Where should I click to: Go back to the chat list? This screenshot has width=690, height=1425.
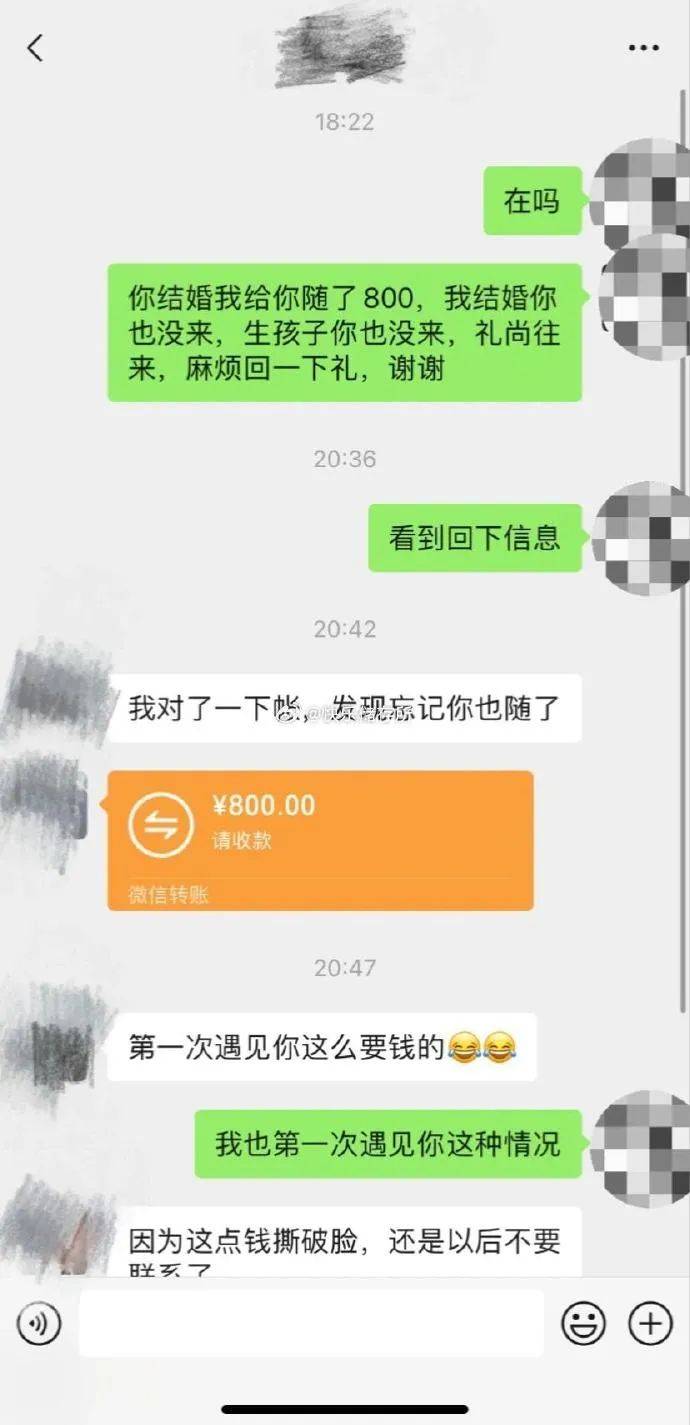[x=35, y=48]
